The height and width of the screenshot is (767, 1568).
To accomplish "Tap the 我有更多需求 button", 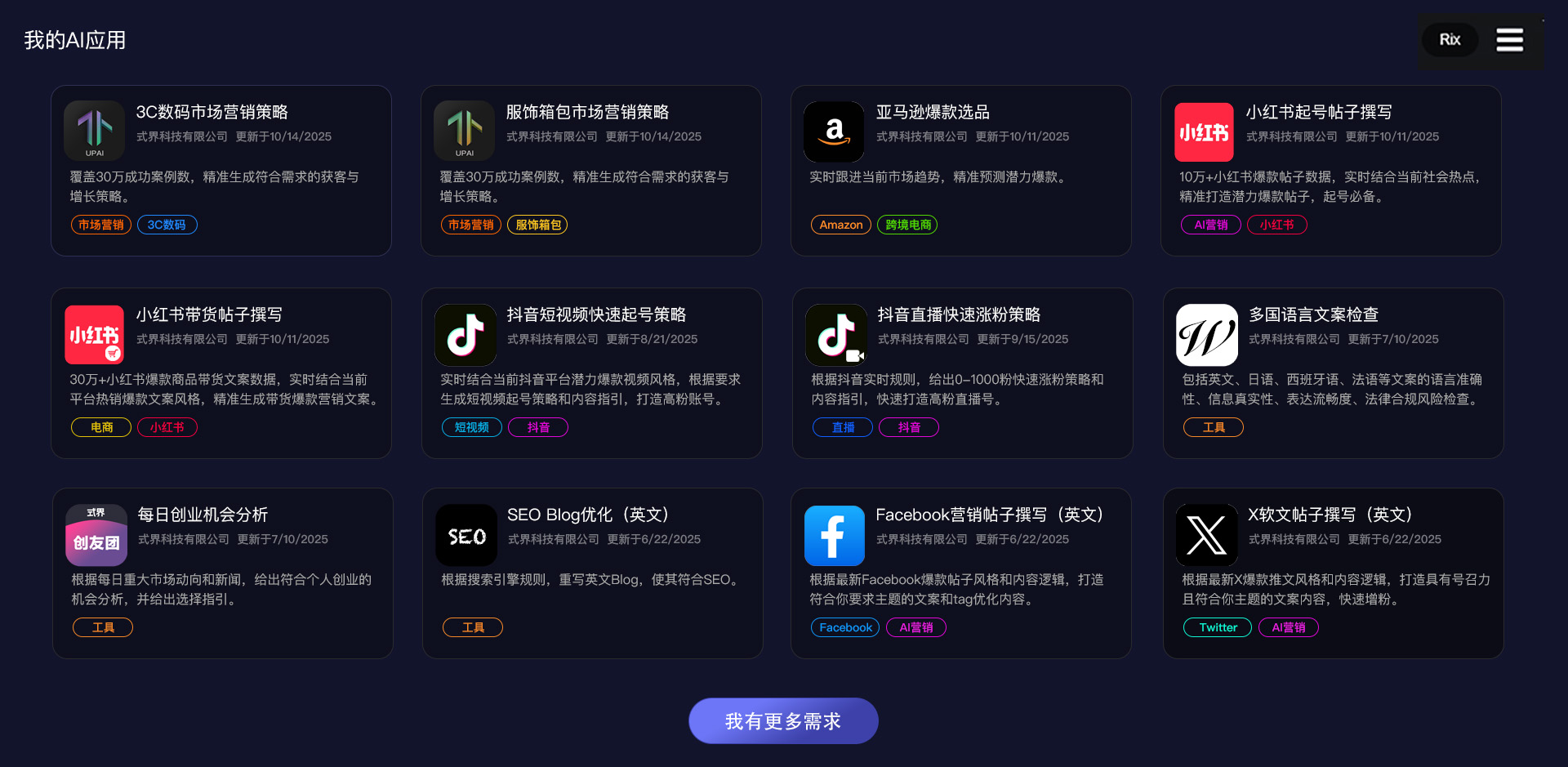I will (783, 720).
